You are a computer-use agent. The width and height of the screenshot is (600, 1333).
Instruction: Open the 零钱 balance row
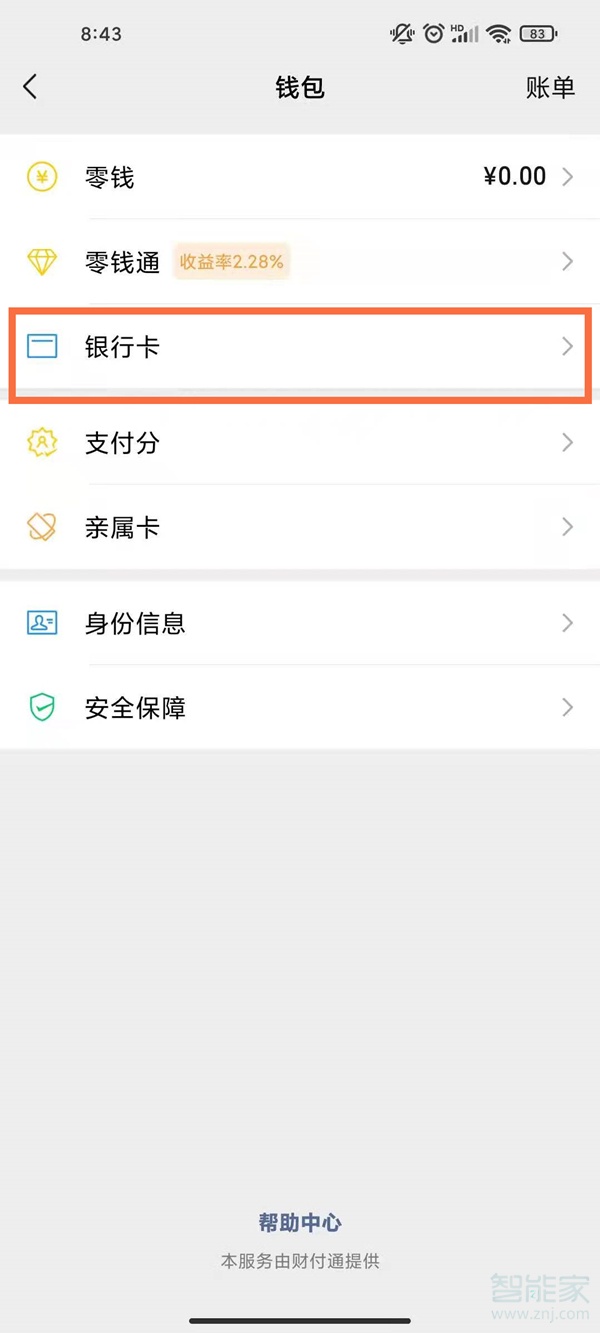(x=300, y=177)
